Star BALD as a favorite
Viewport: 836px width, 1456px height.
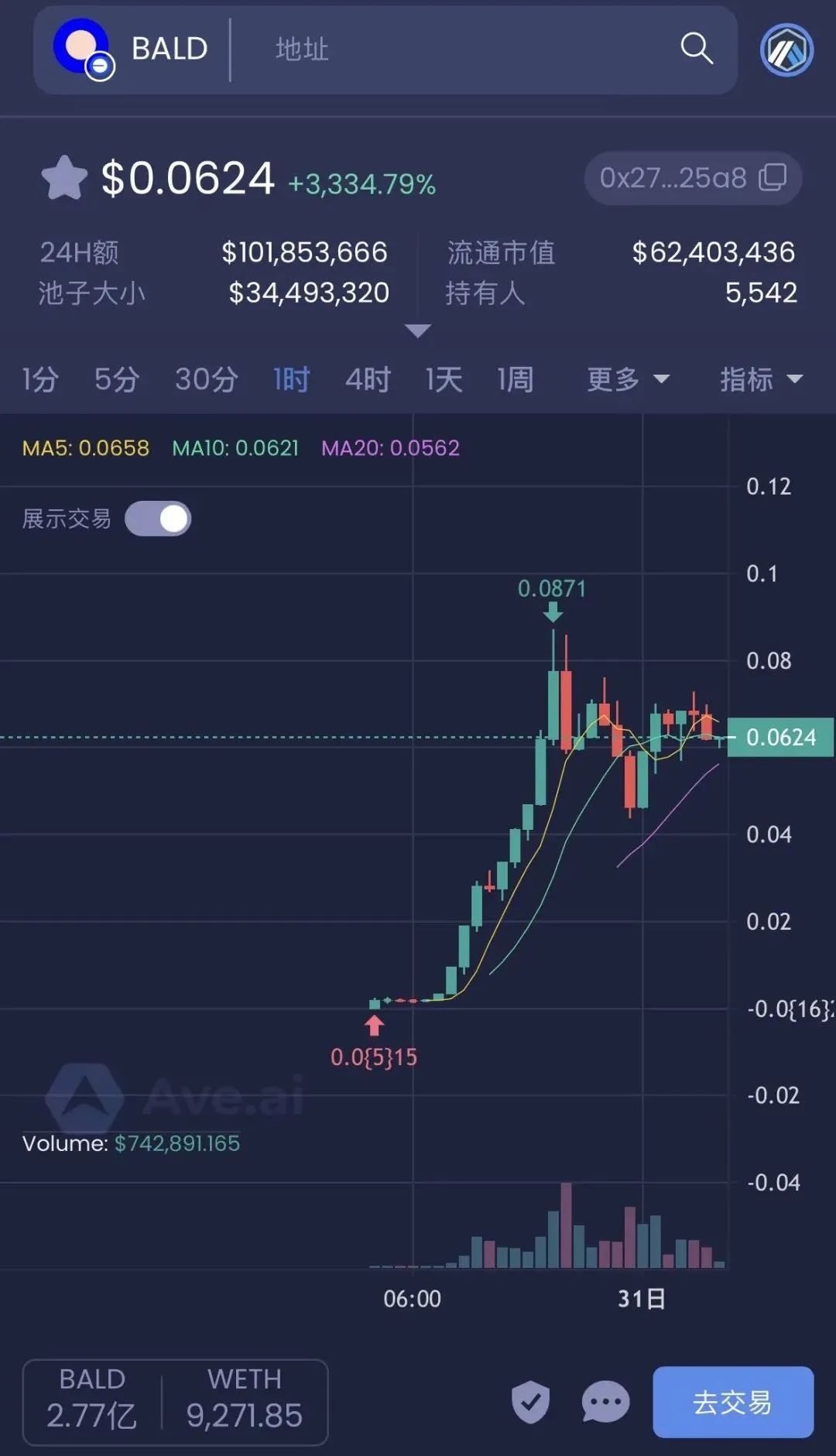(65, 177)
